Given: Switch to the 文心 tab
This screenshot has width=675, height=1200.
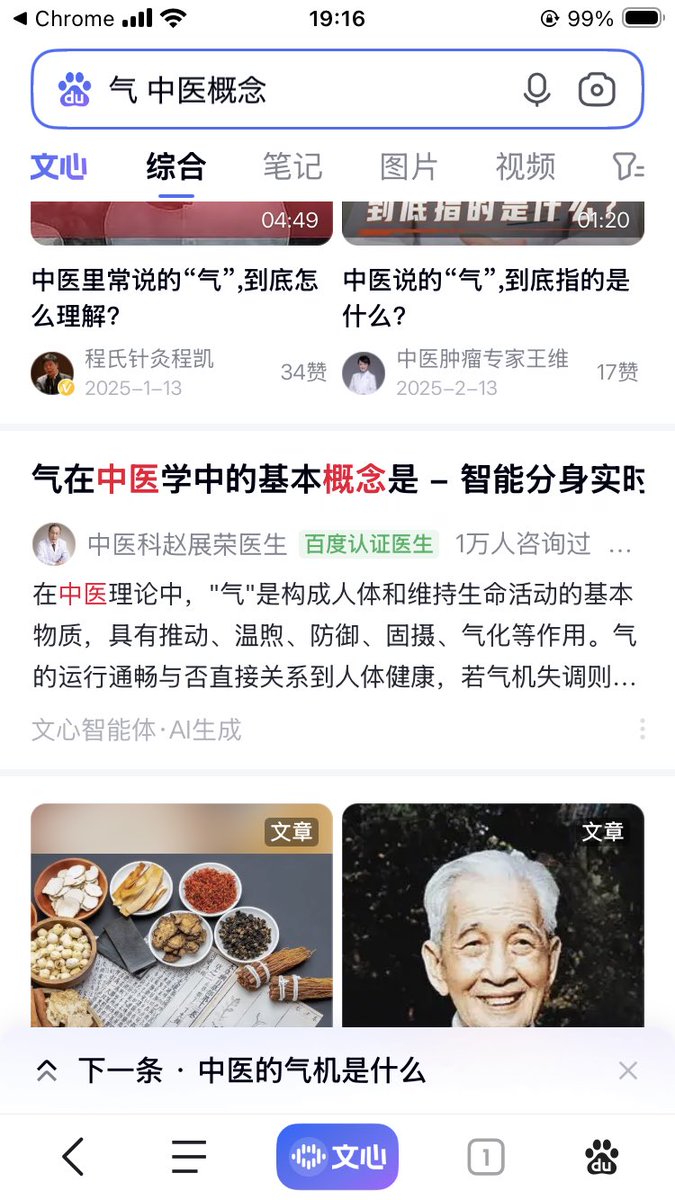Looking at the screenshot, I should (58, 166).
